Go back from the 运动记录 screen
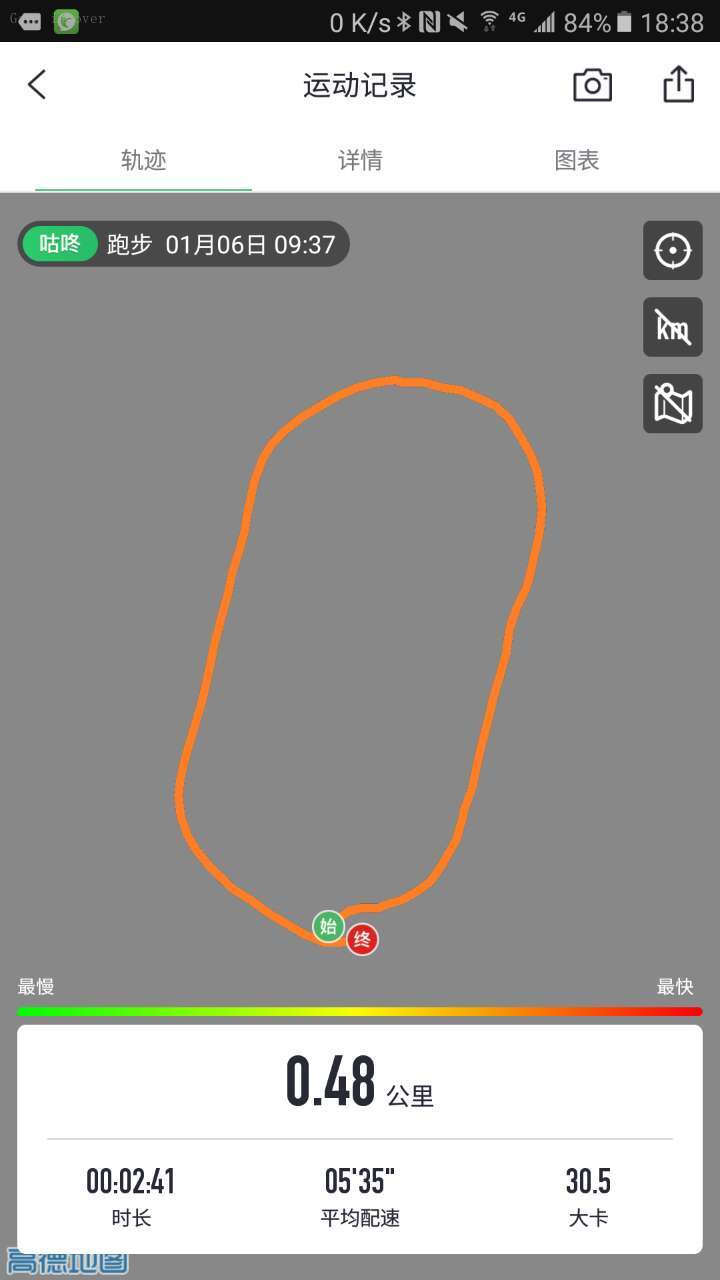The image size is (720, 1280). [x=37, y=85]
